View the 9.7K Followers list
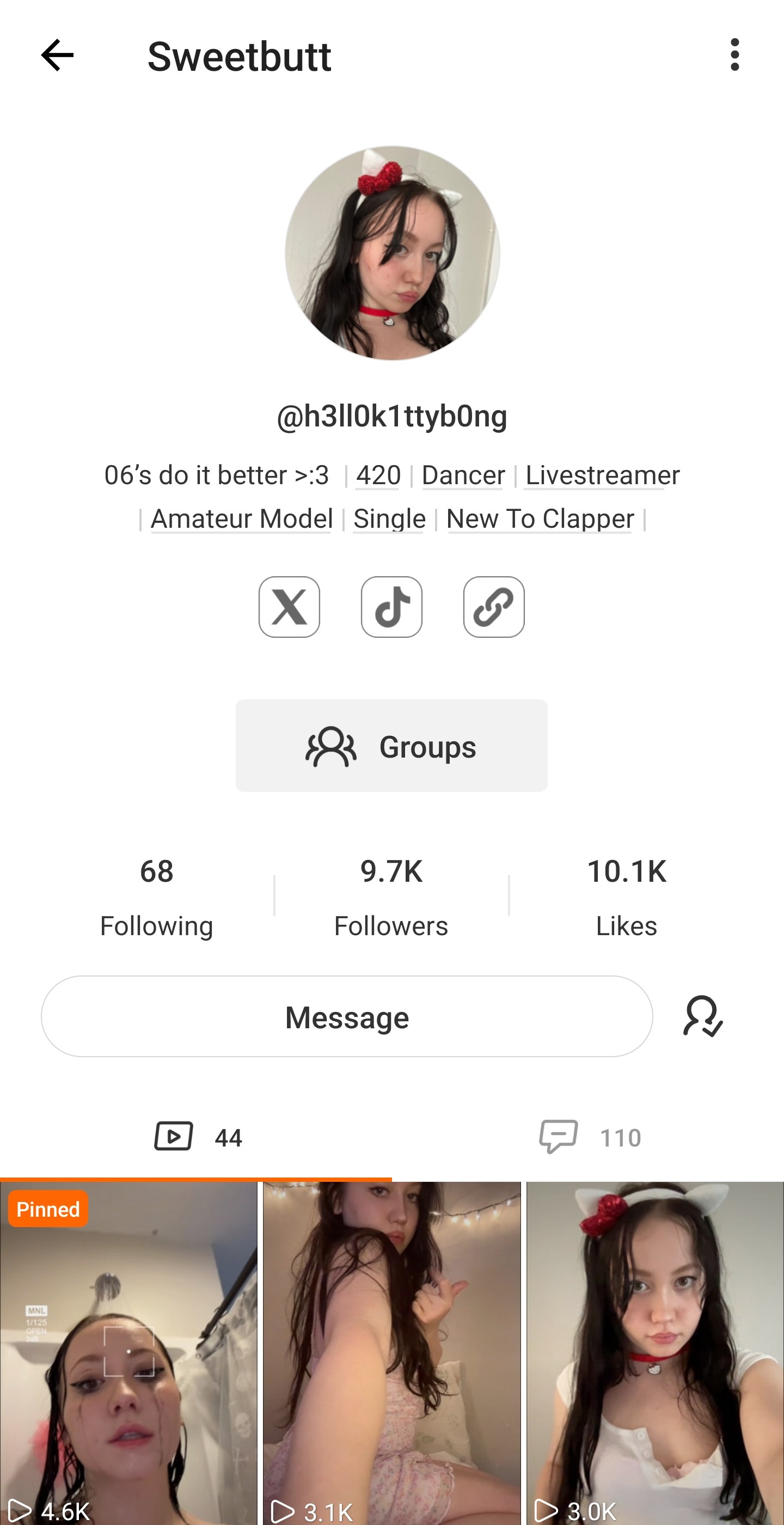The width and height of the screenshot is (784, 1525). coord(391,896)
